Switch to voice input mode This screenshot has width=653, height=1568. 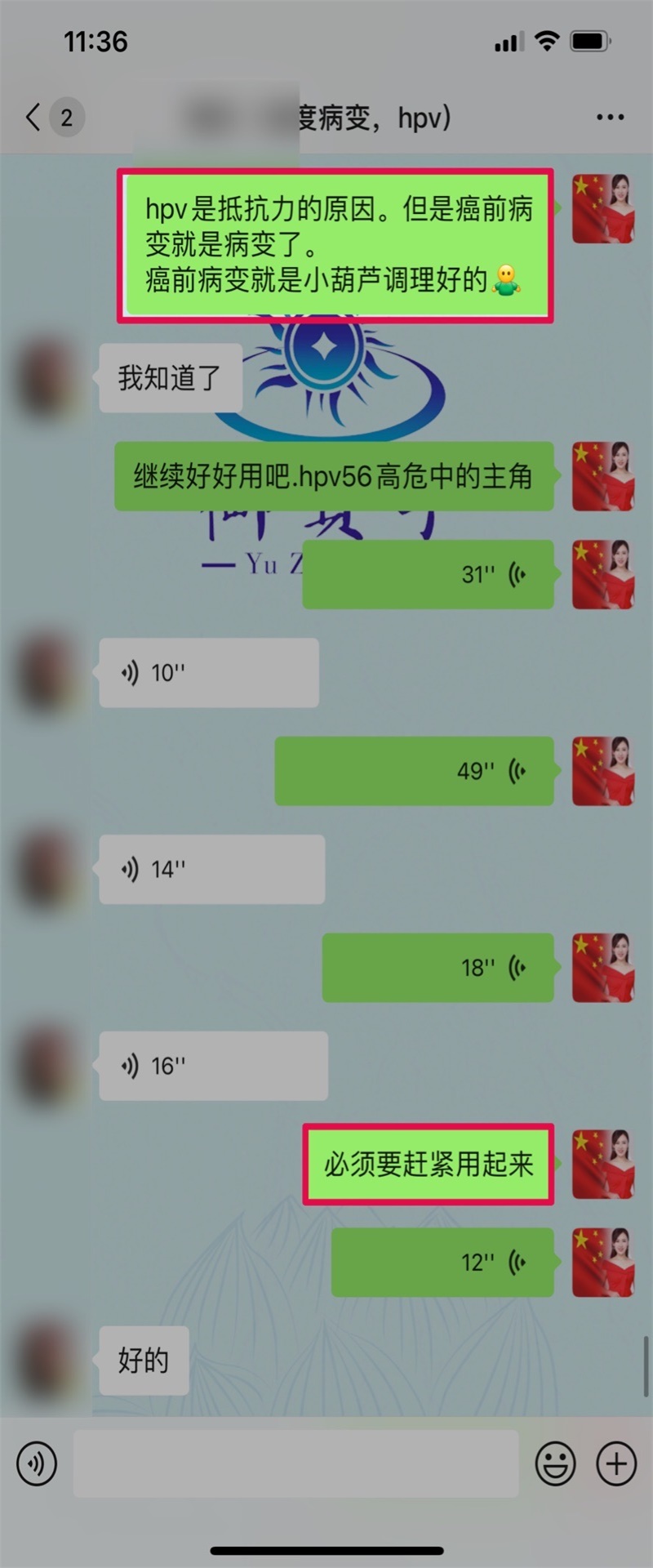click(x=37, y=1463)
